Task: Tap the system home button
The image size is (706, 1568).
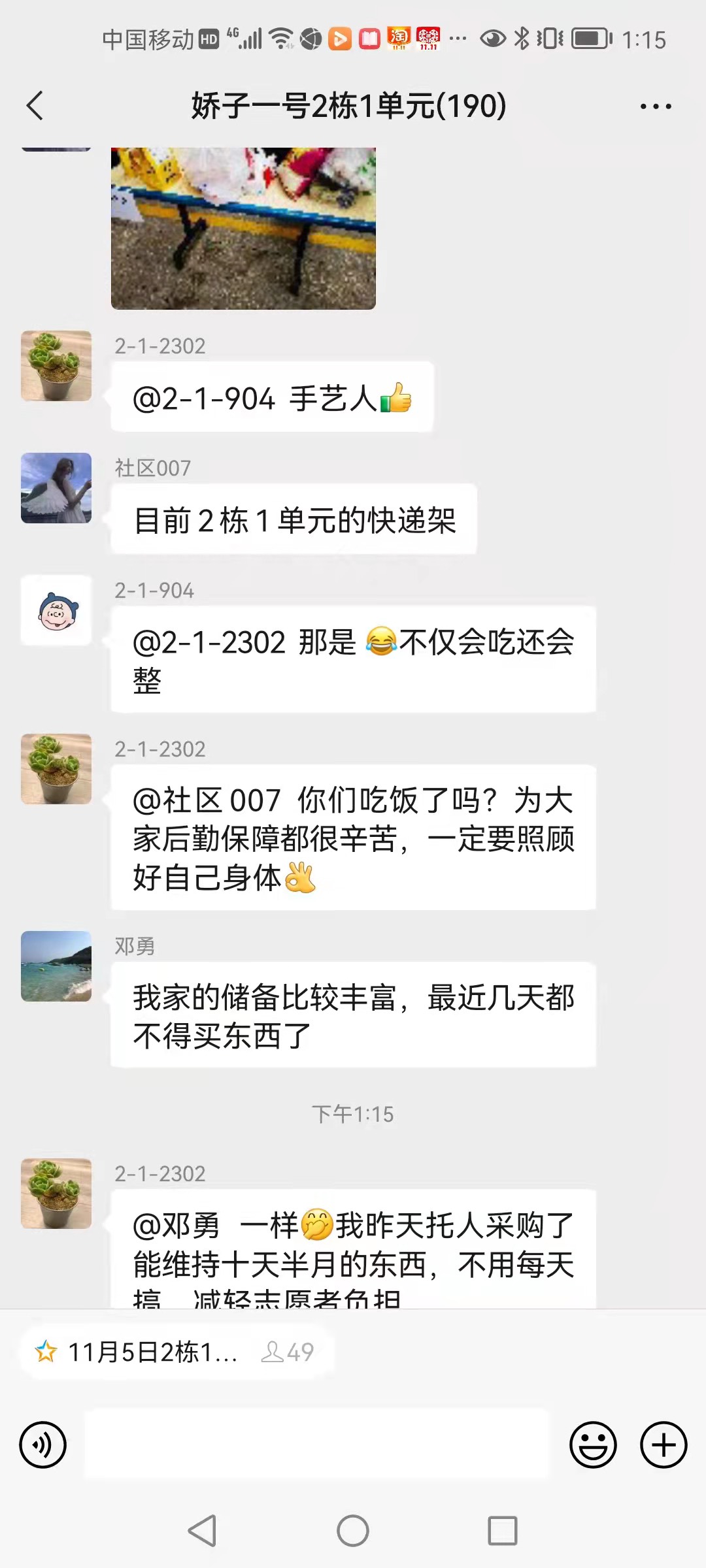Action: [x=353, y=1530]
